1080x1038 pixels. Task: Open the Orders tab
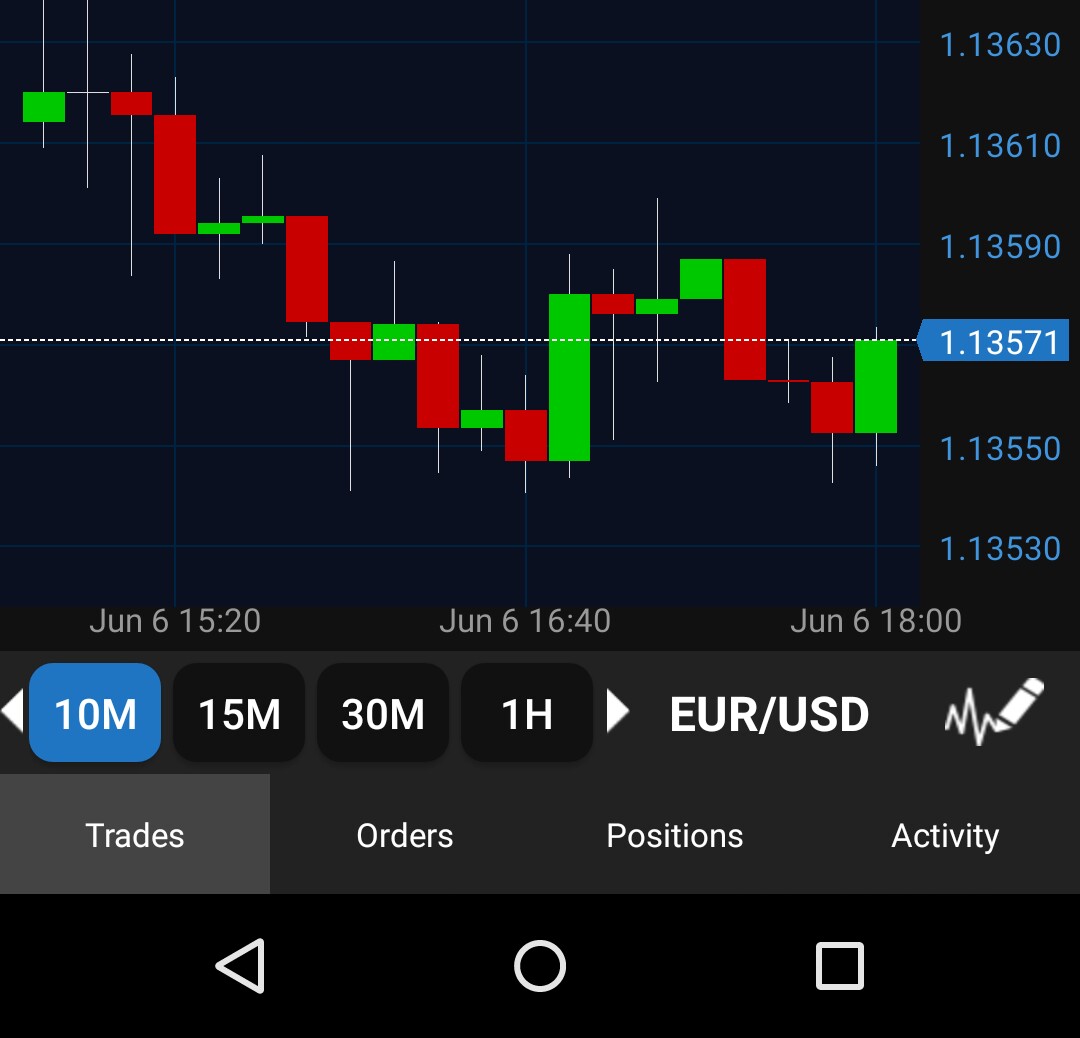point(405,835)
